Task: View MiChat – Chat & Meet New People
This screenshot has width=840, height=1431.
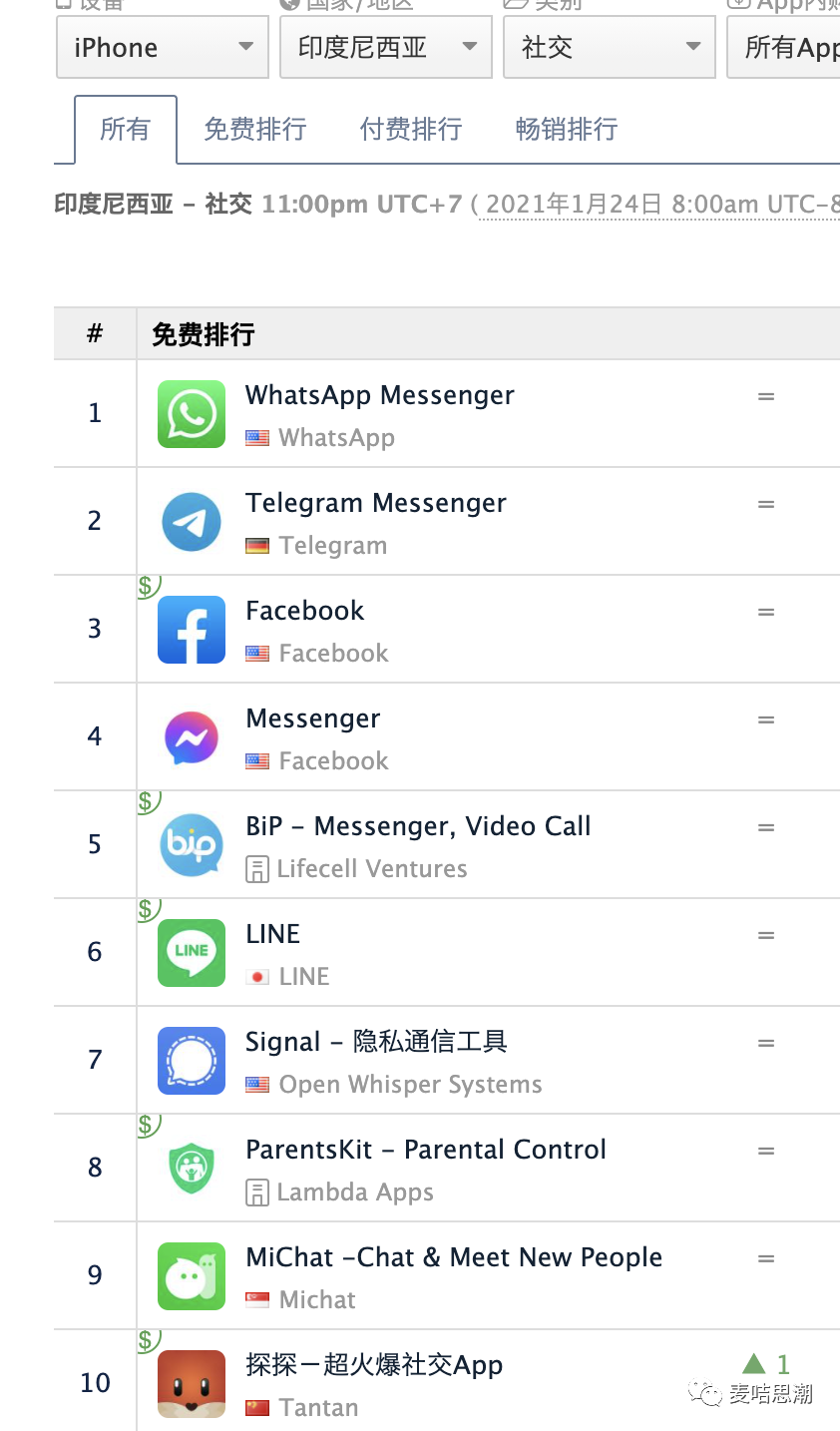Action: point(453,1257)
